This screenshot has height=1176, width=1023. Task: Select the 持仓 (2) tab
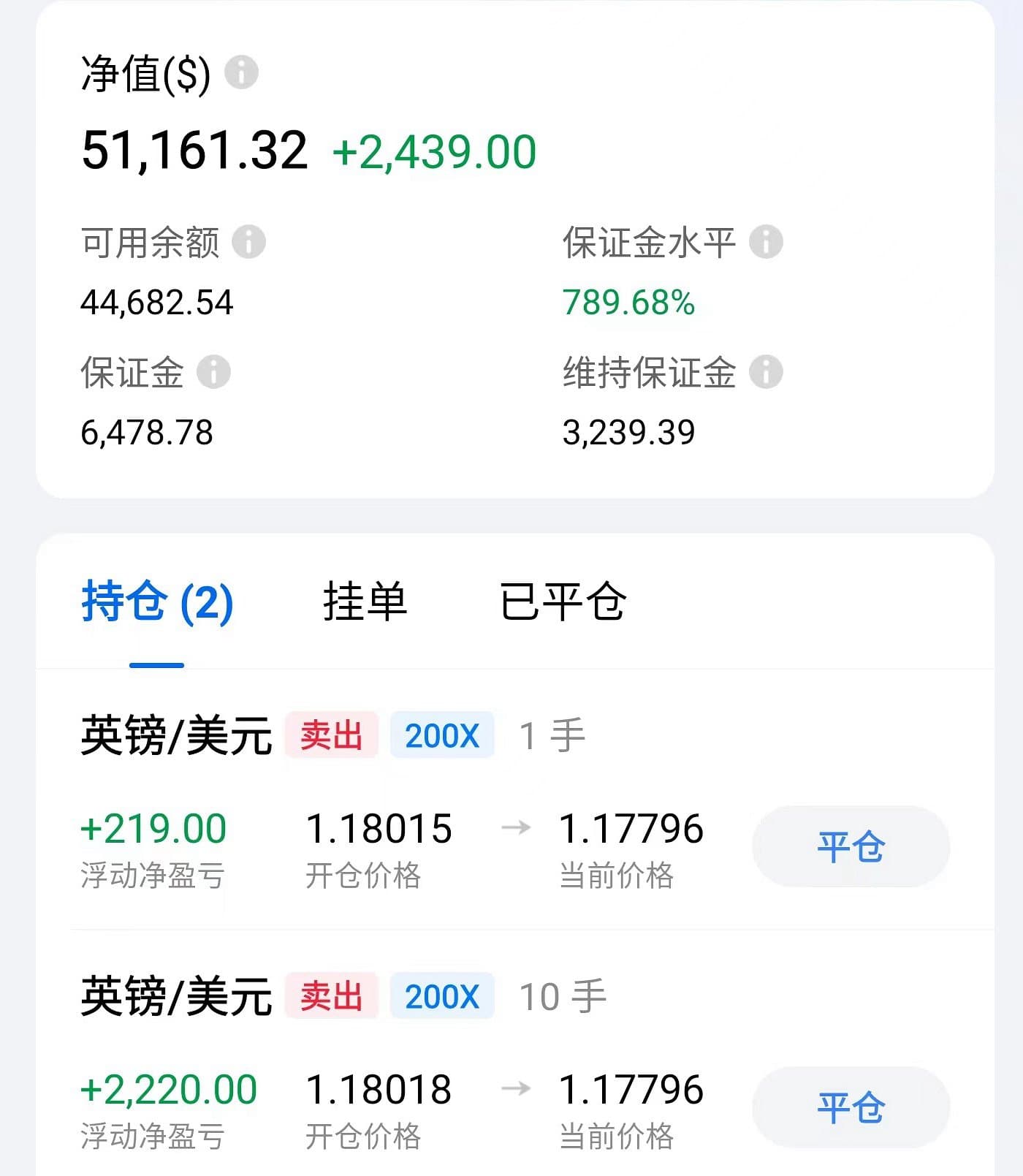tap(157, 602)
